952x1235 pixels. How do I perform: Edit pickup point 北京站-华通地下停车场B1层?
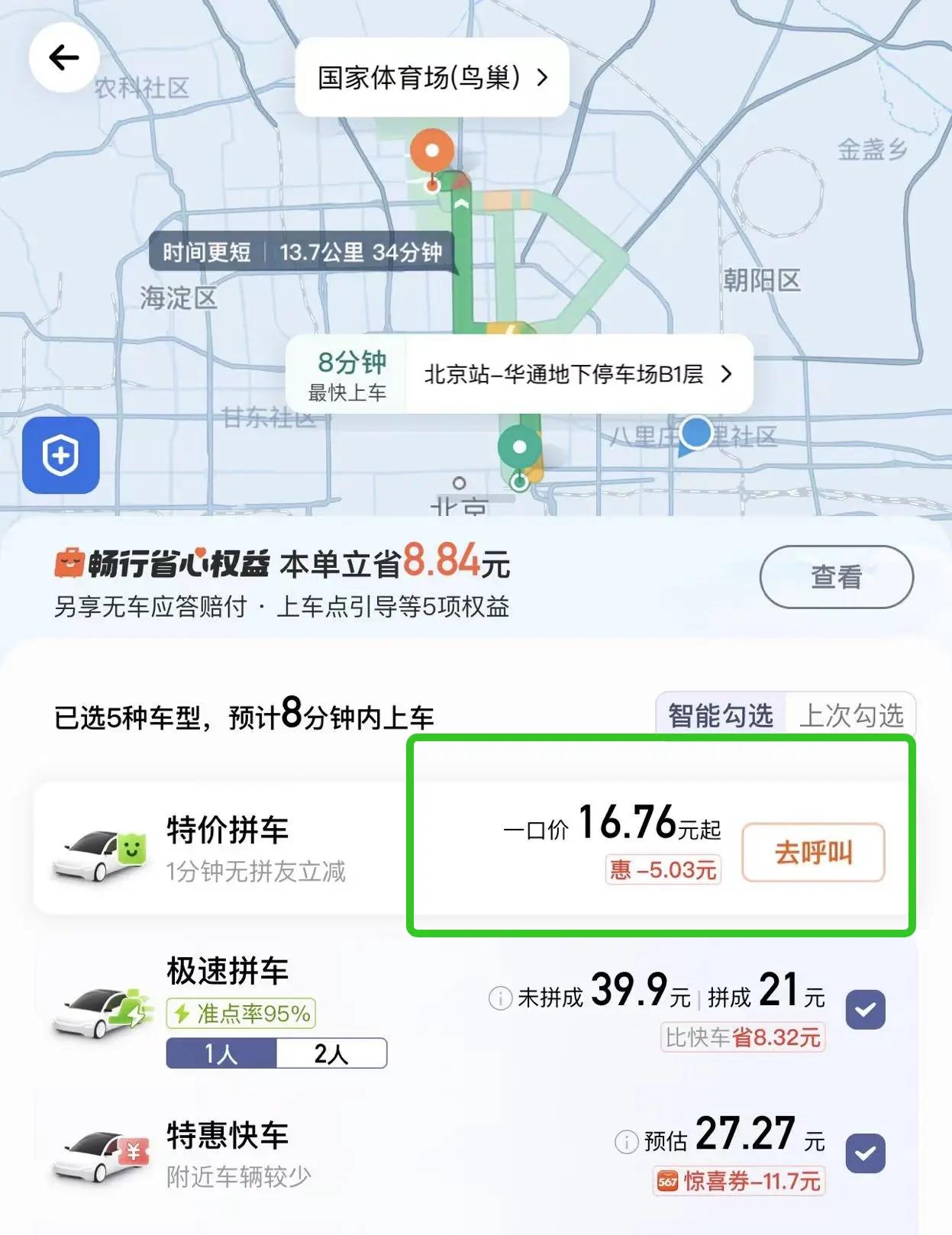click(x=578, y=374)
